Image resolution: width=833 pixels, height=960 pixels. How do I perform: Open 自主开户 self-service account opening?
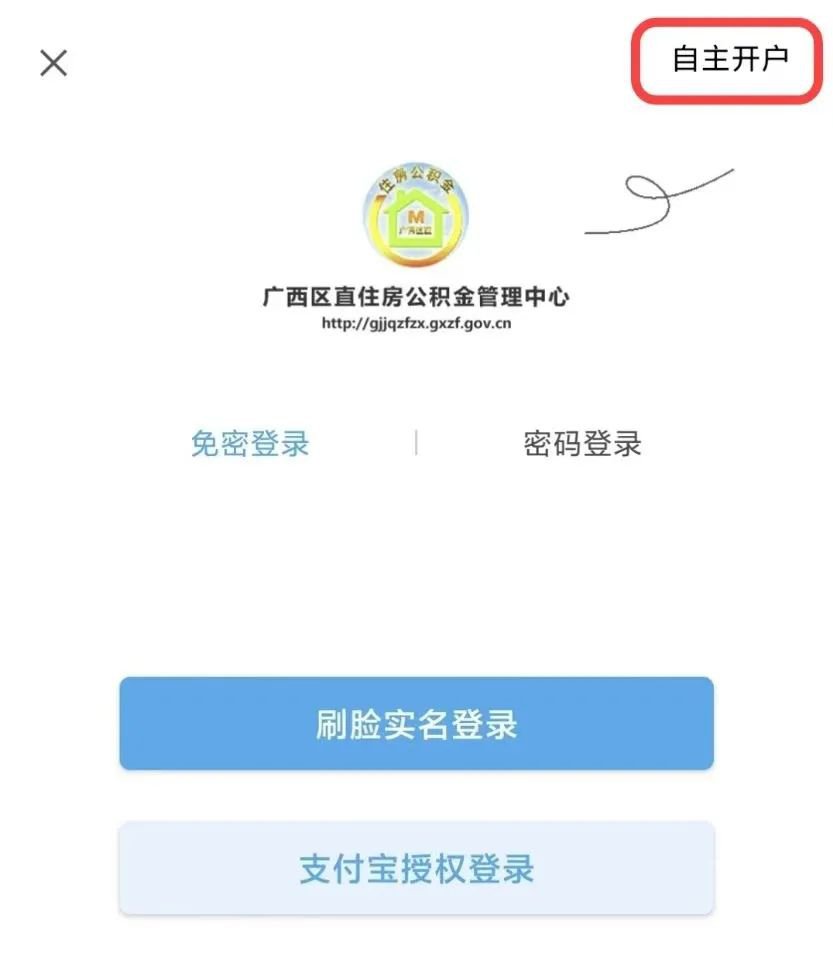[729, 59]
